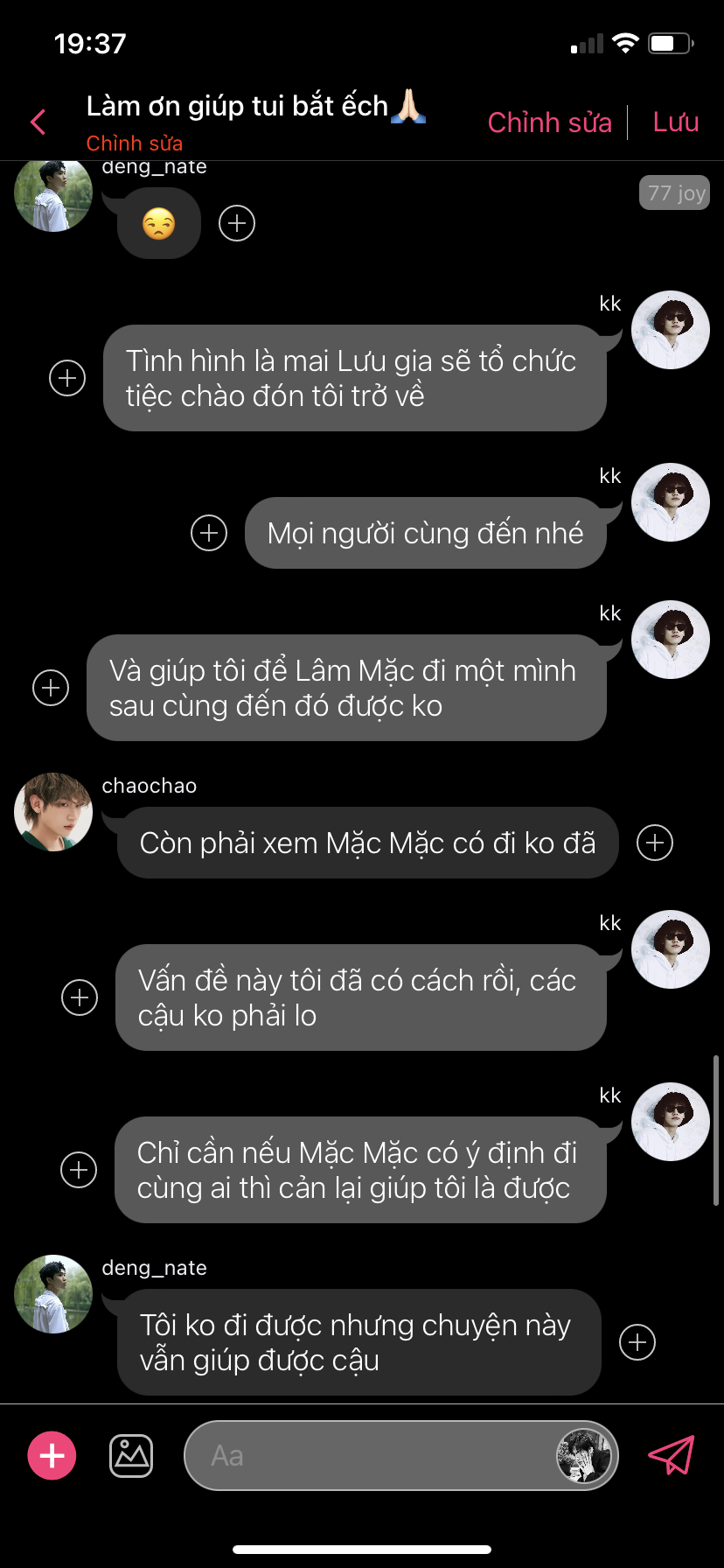Screen dimensions: 724x1568
Task: Tap plus beside 'Và giúp tôi để Lâm Mặc'
Action: click(x=51, y=688)
